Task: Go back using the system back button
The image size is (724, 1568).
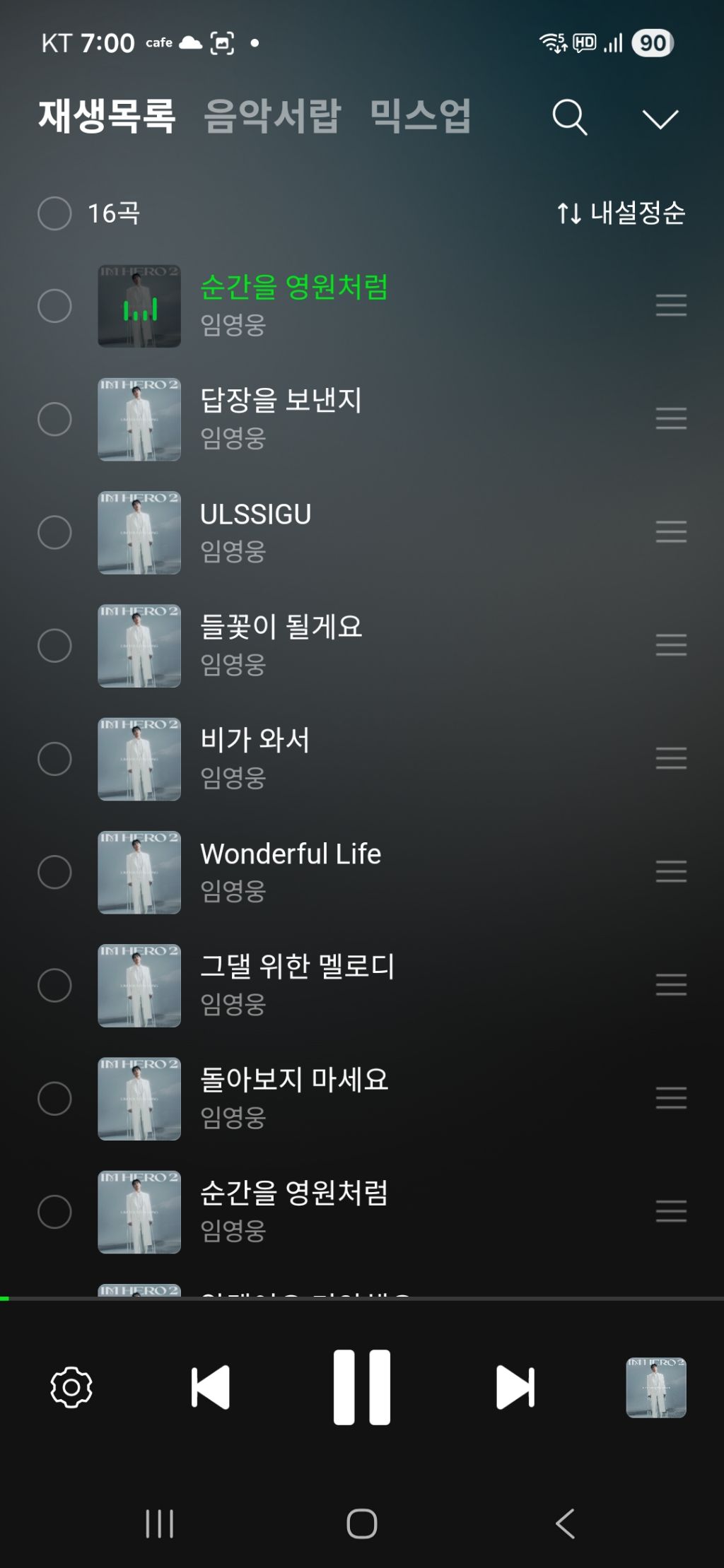Action: [x=565, y=1523]
